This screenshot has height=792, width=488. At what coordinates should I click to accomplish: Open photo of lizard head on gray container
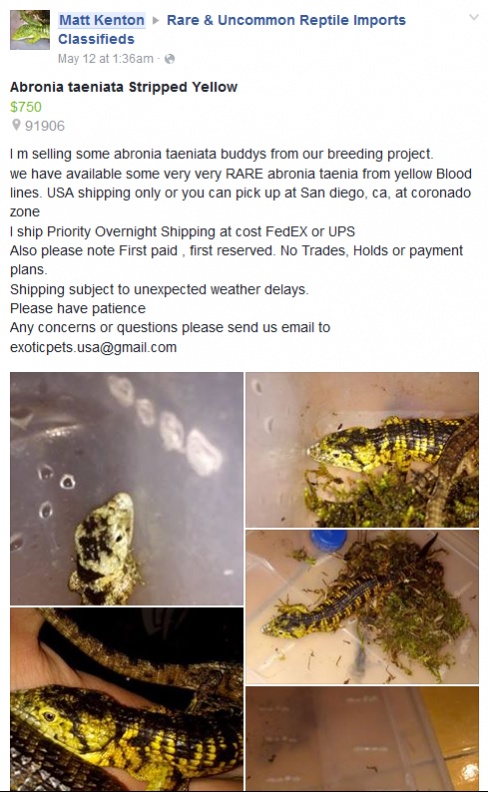(126, 488)
